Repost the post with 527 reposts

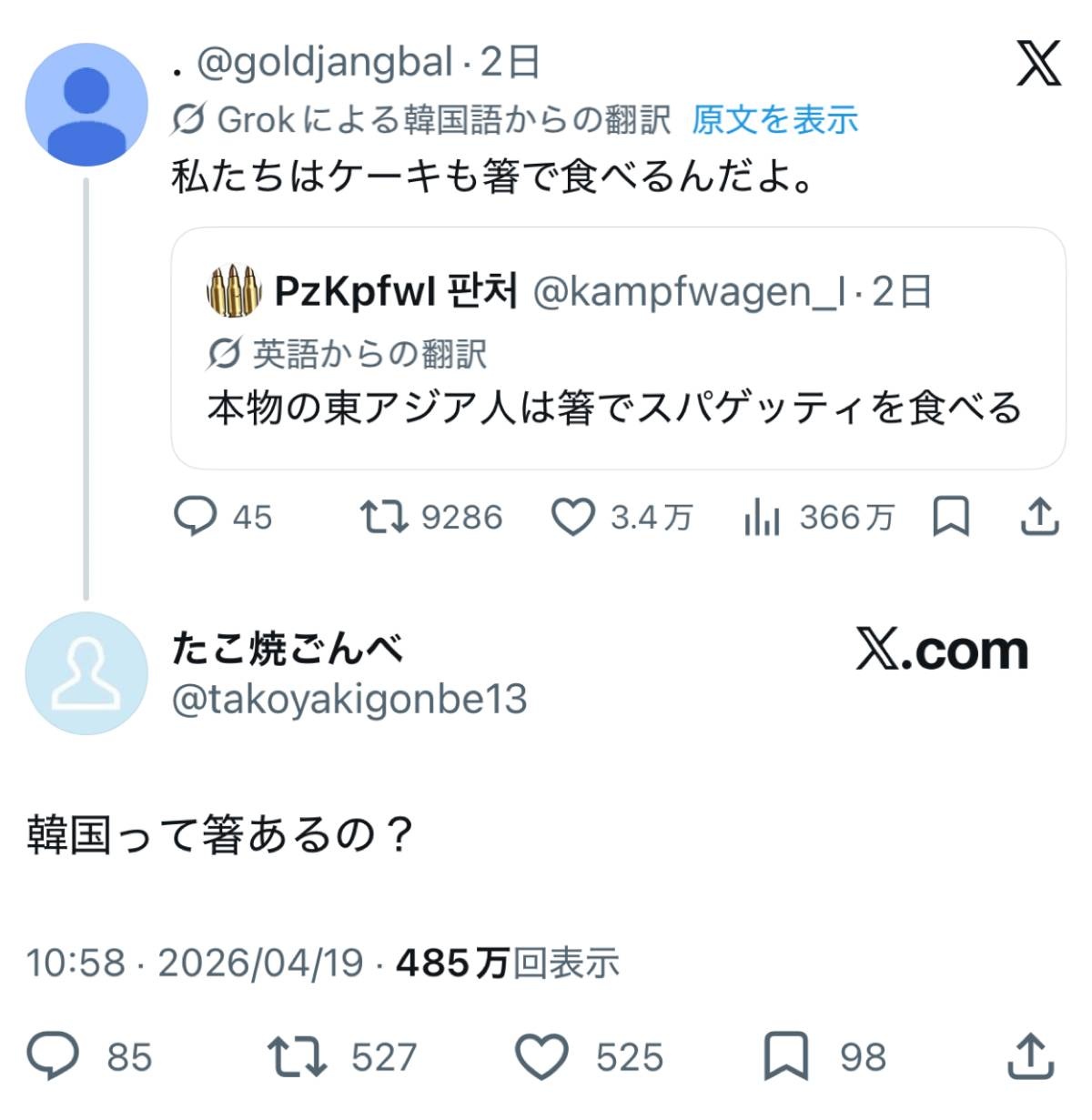point(297,1056)
